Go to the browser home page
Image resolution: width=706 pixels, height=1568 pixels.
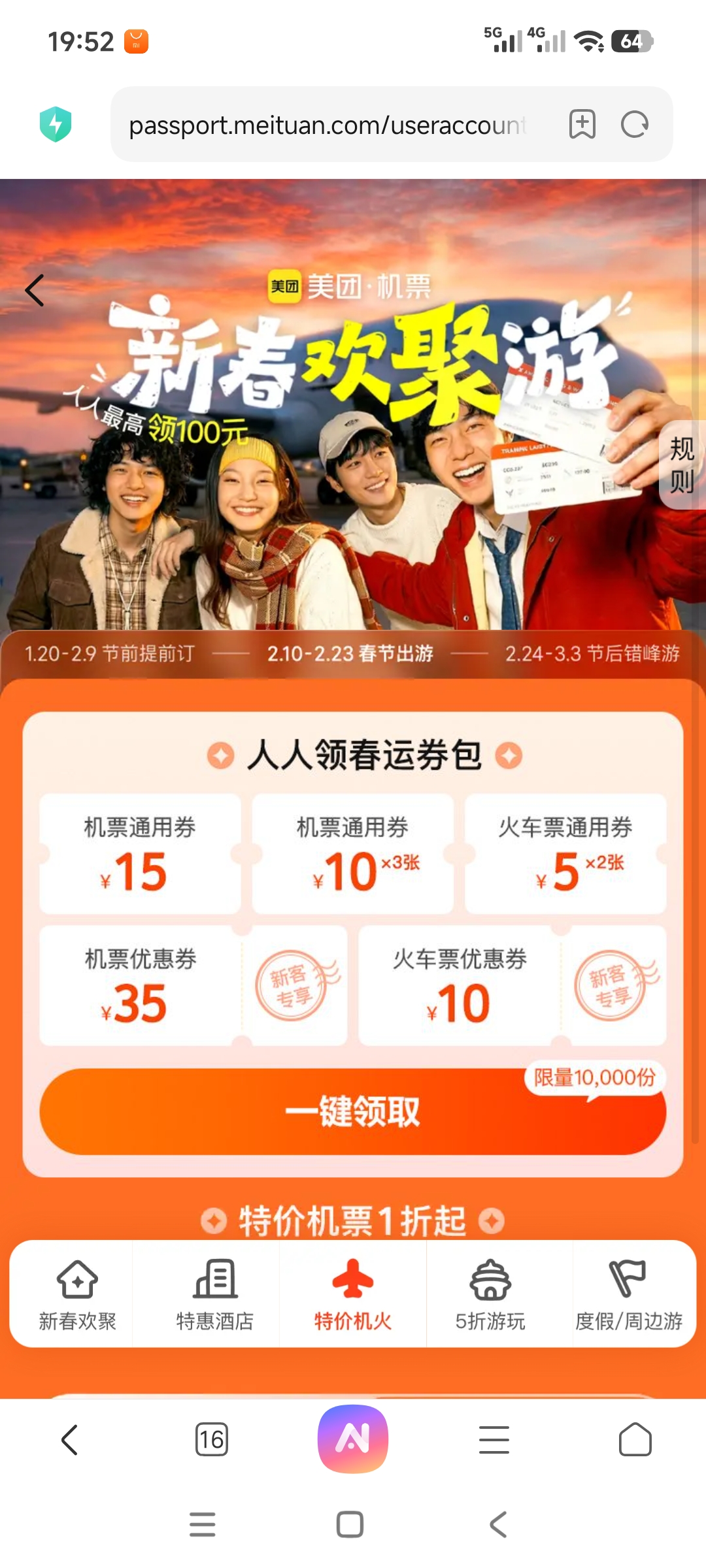pos(635,1440)
